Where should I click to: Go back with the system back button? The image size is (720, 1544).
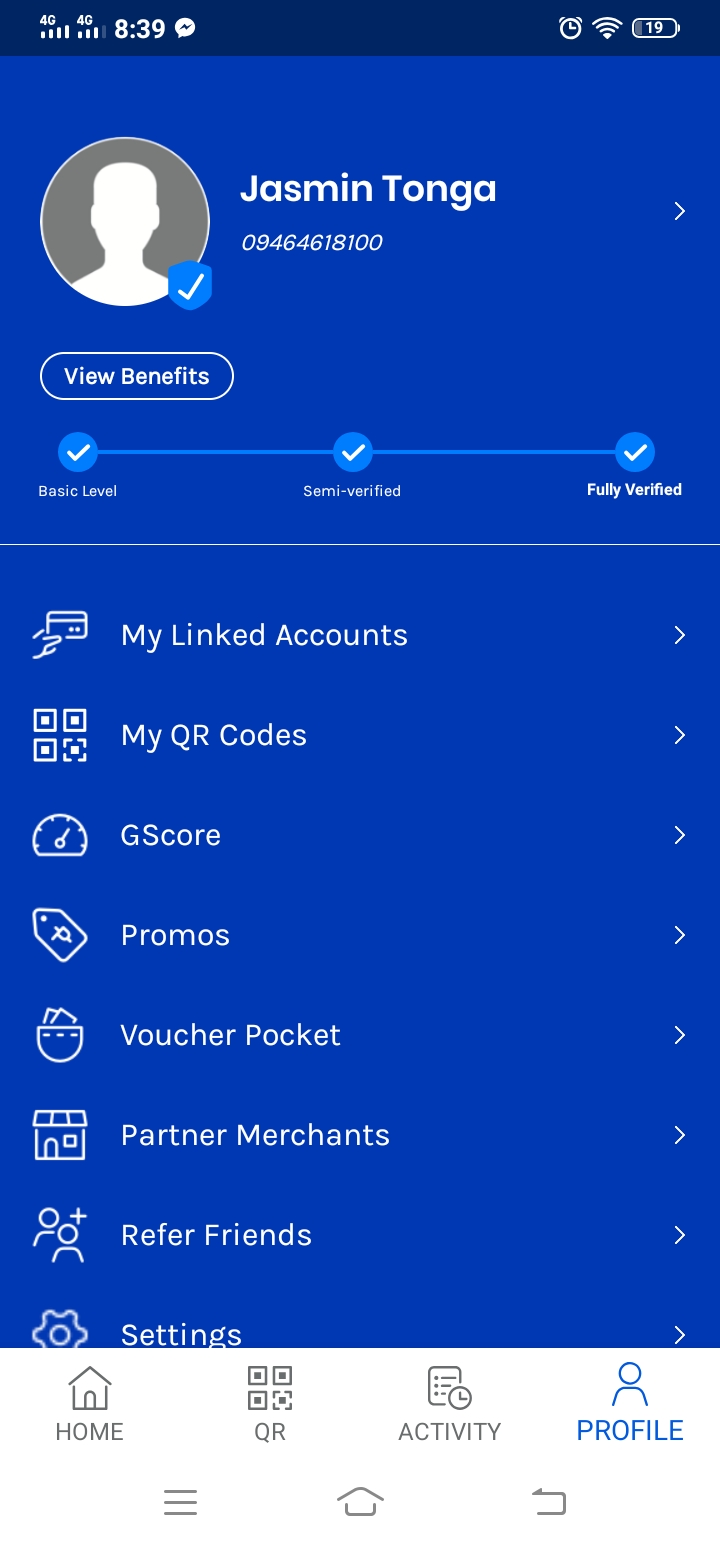(x=548, y=1501)
